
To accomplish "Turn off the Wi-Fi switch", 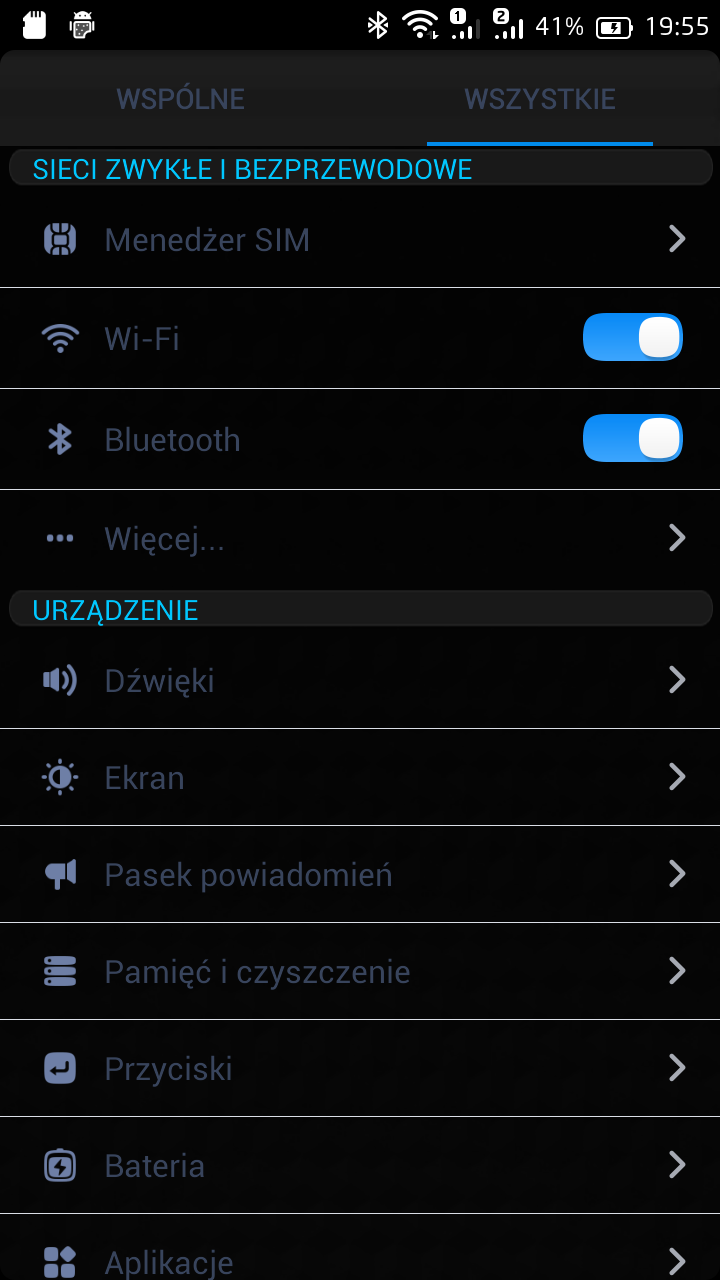I will pyautogui.click(x=632, y=338).
